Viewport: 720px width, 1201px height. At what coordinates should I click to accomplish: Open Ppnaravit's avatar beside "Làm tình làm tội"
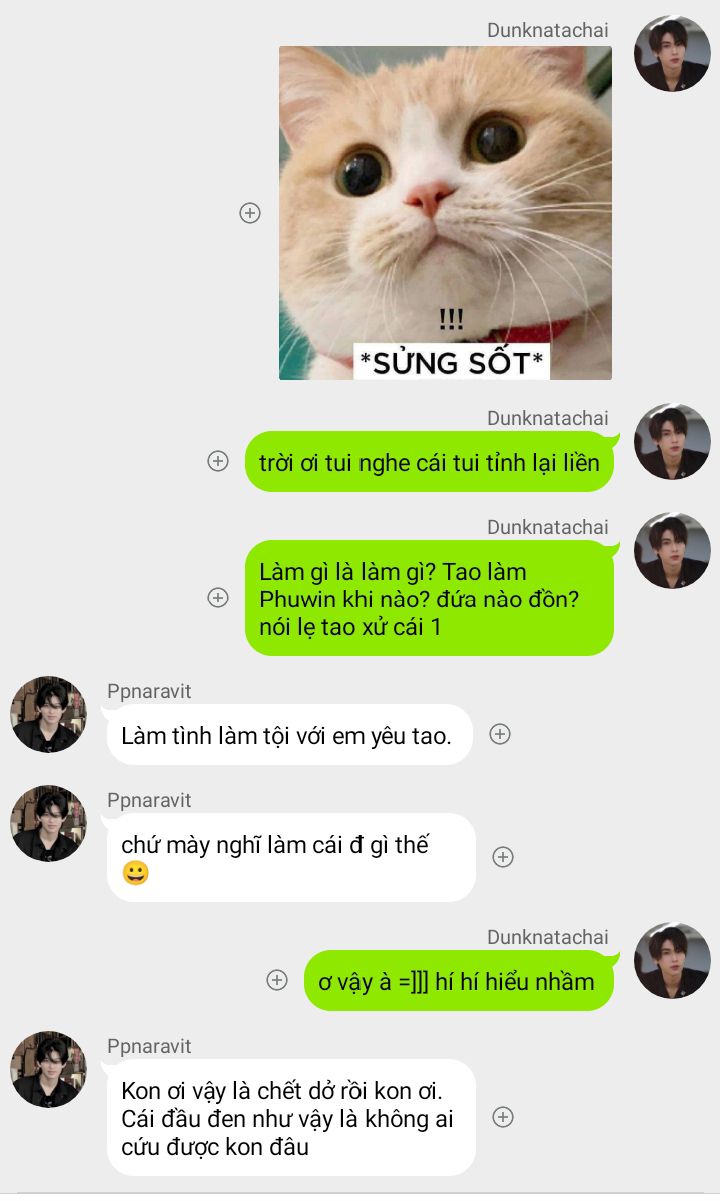click(48, 714)
